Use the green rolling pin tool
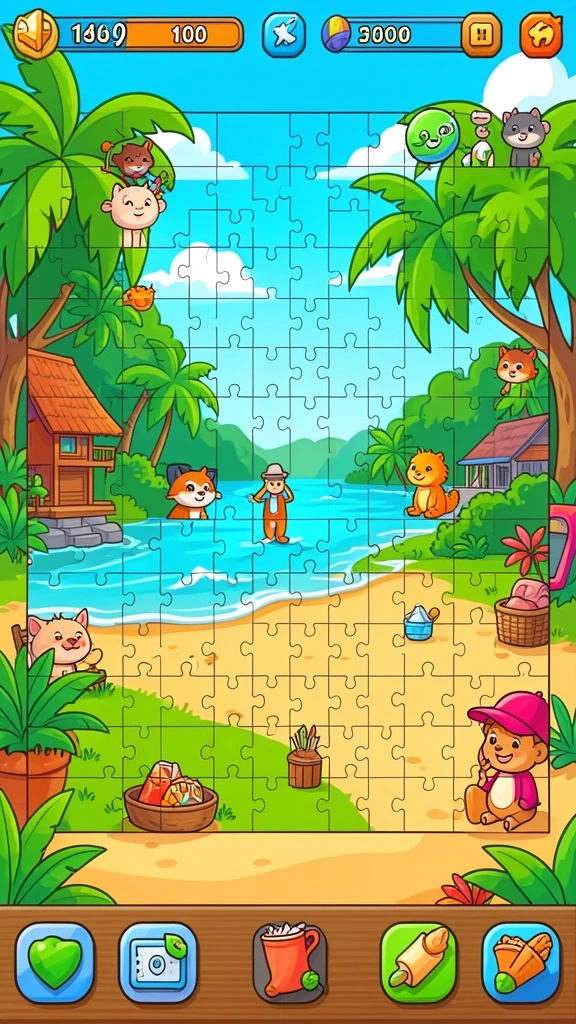 click(419, 963)
